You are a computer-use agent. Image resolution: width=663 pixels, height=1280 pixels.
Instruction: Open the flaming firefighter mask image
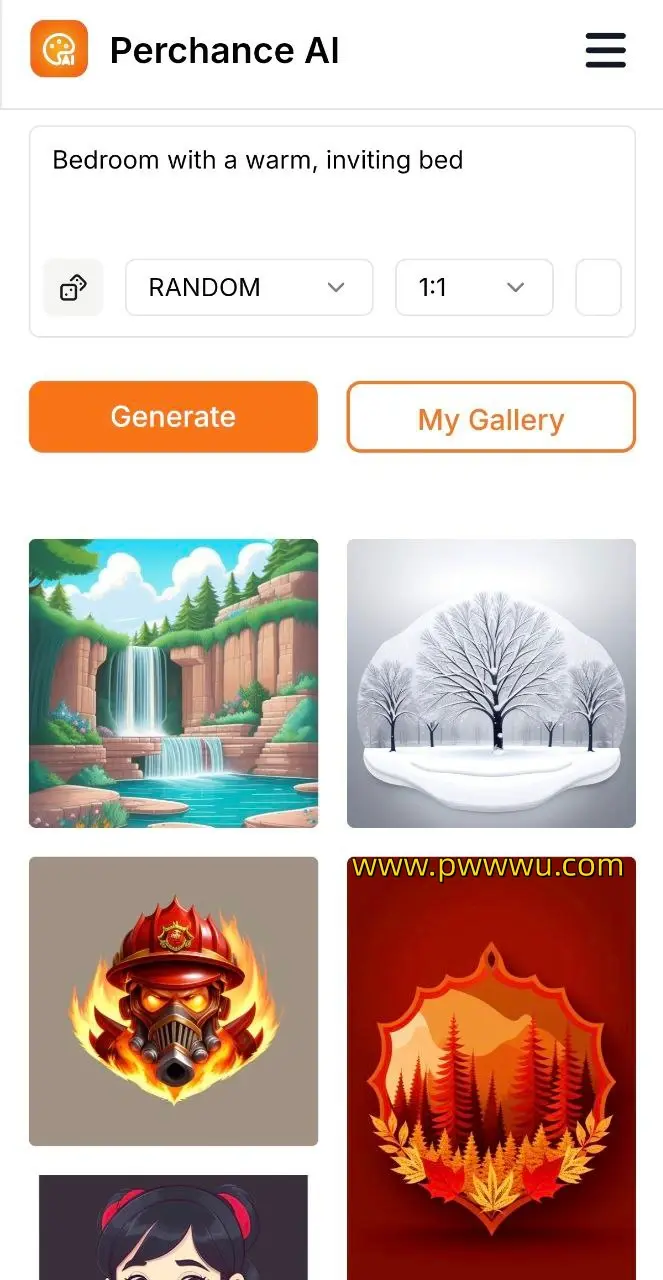pos(173,1001)
